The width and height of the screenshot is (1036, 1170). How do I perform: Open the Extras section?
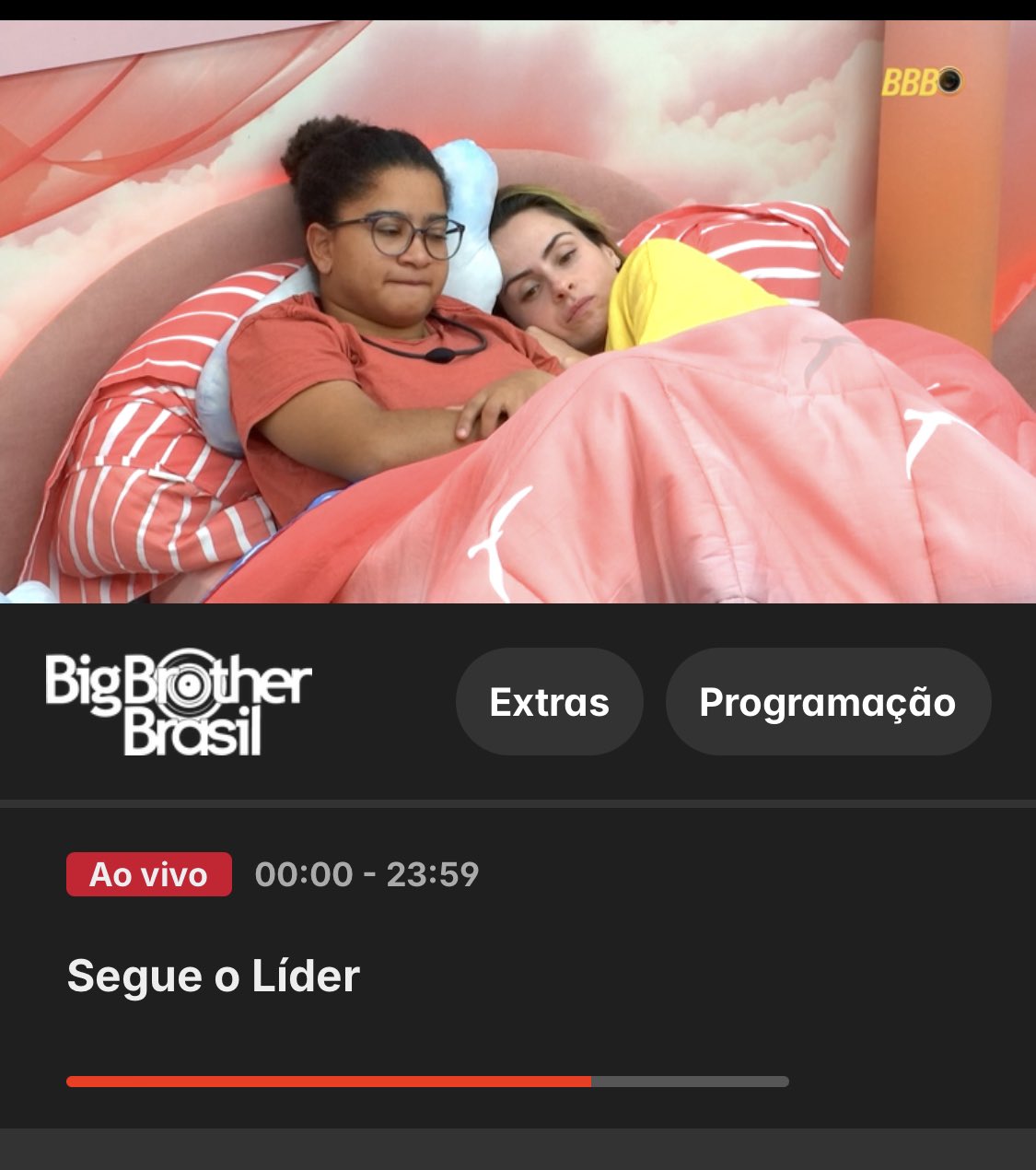click(549, 702)
